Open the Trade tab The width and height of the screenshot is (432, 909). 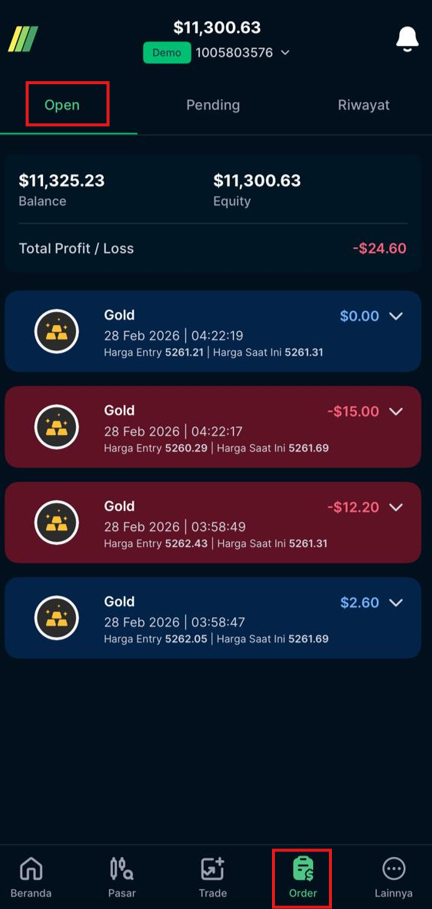(x=212, y=877)
